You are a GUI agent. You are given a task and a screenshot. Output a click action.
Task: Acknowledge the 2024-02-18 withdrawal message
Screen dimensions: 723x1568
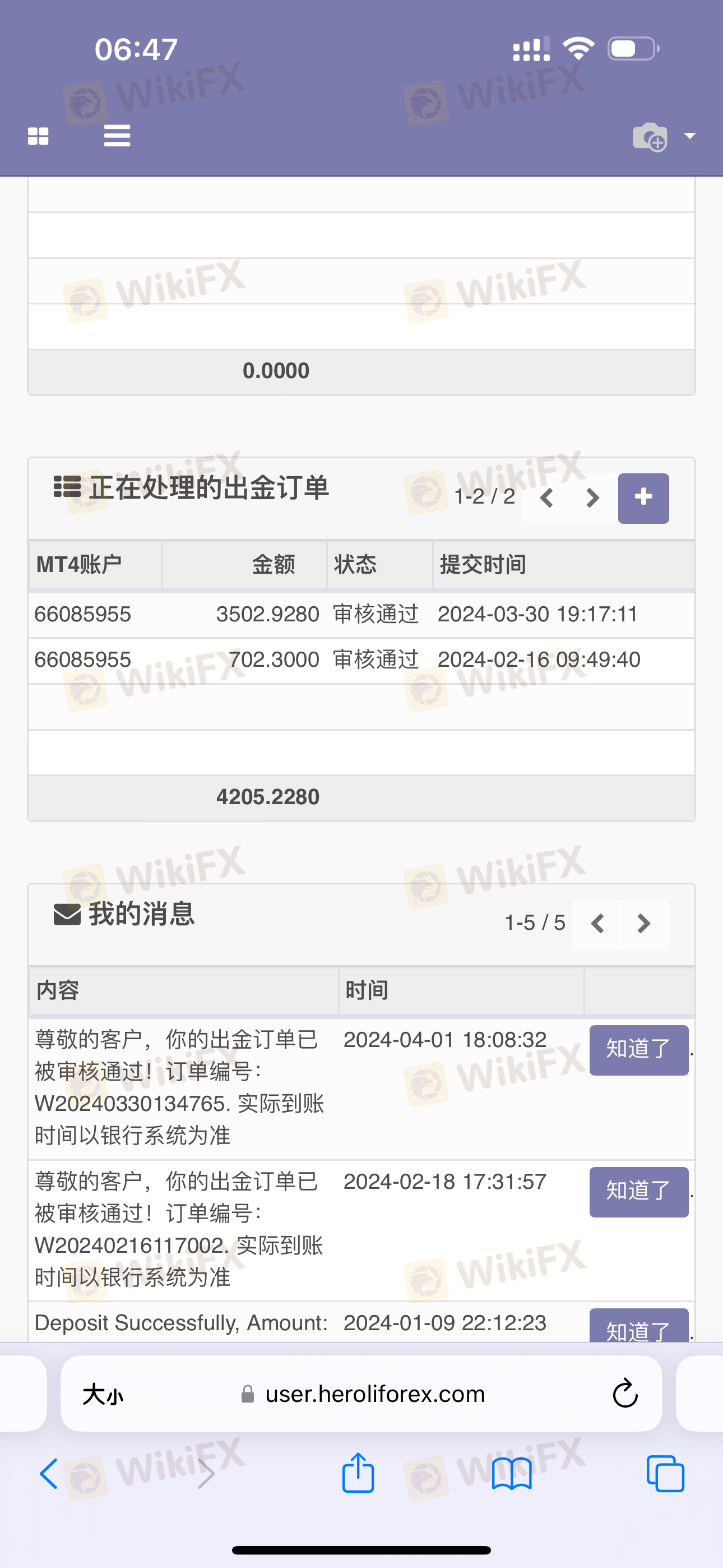(638, 1191)
